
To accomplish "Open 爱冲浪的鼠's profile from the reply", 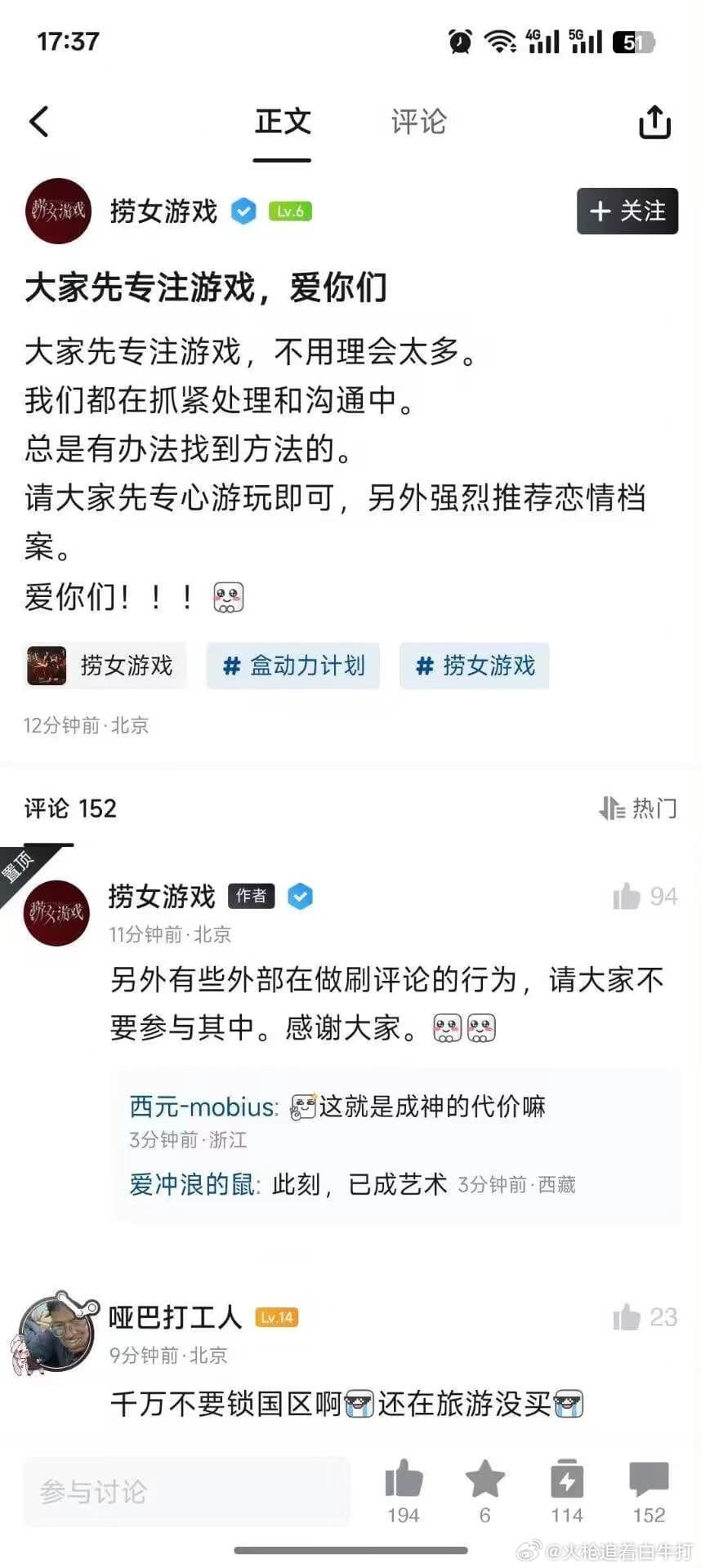I will pyautogui.click(x=193, y=1184).
